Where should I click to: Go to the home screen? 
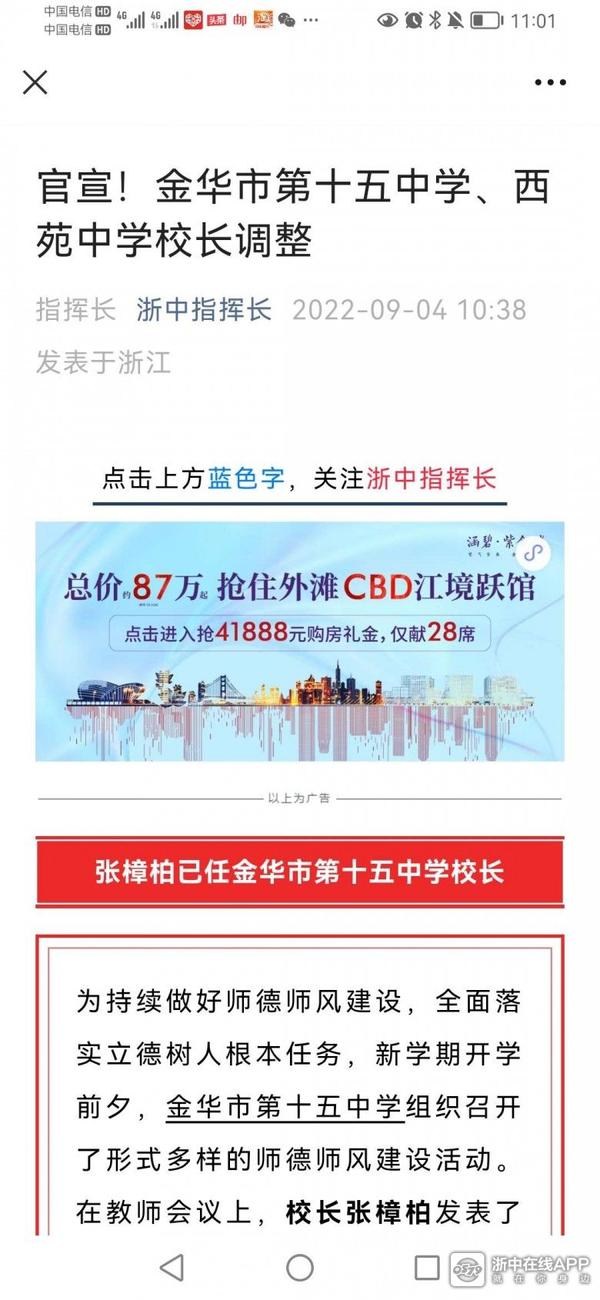tap(300, 1267)
